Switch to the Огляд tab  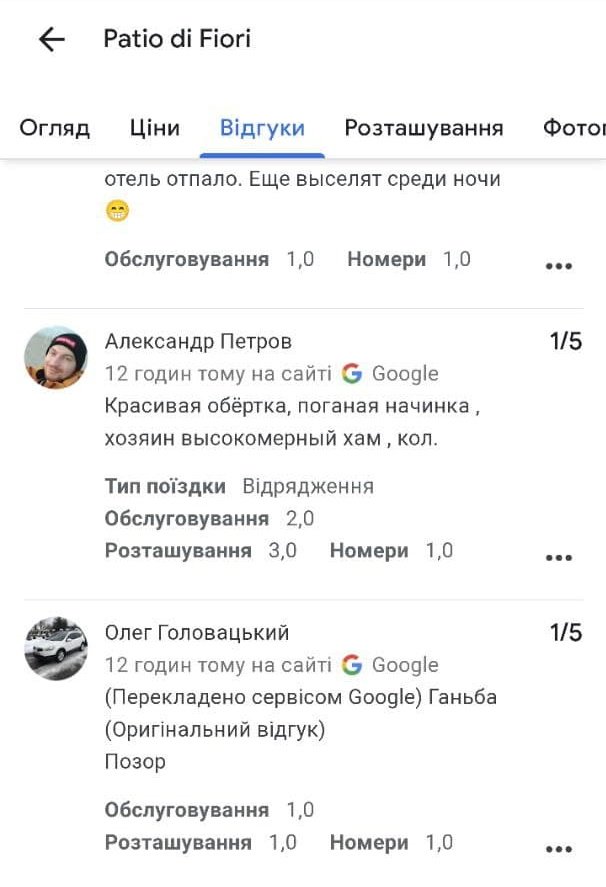pos(55,128)
